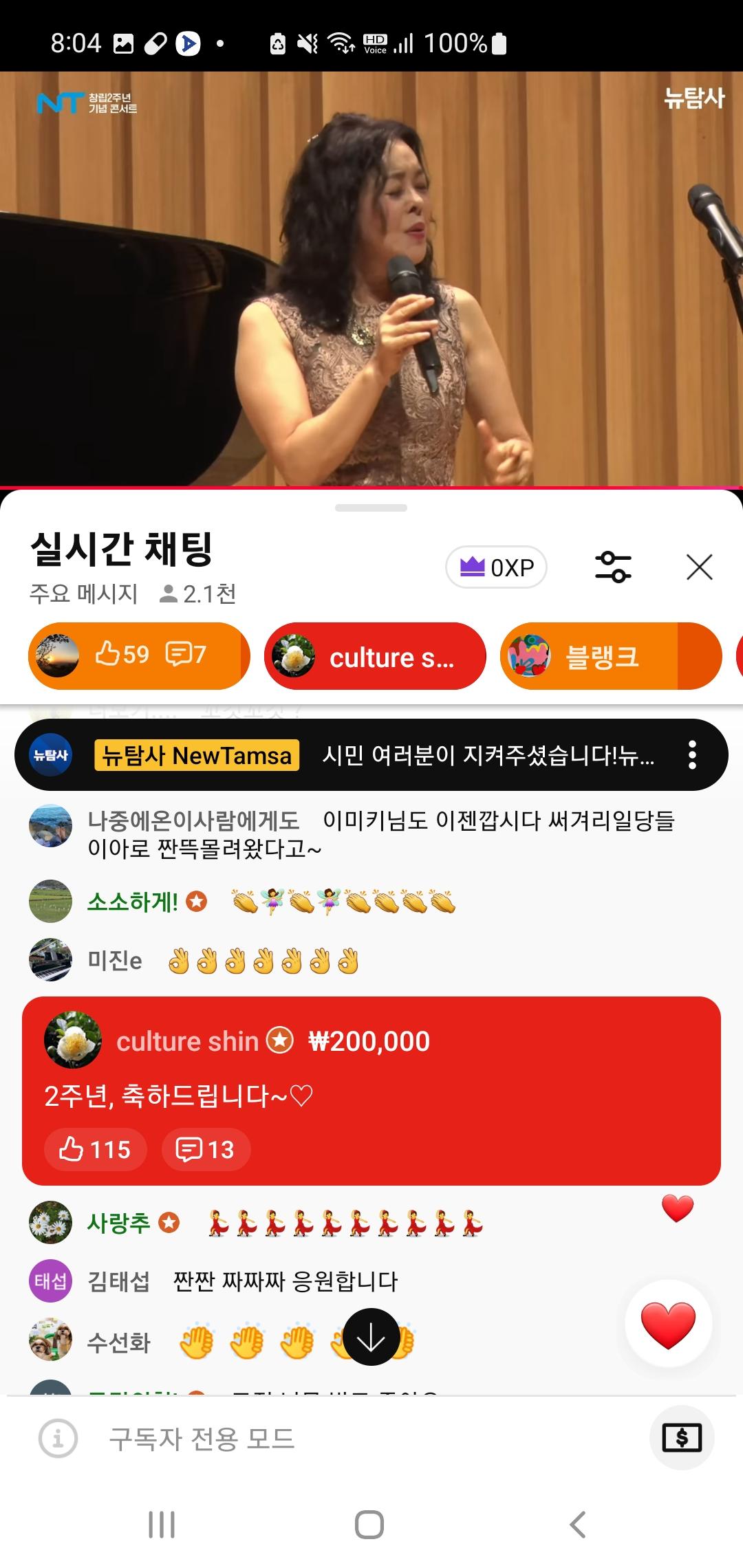743x1568 pixels.
Task: Open the 주요 메시지 chat mode selector
Action: pos(84,596)
